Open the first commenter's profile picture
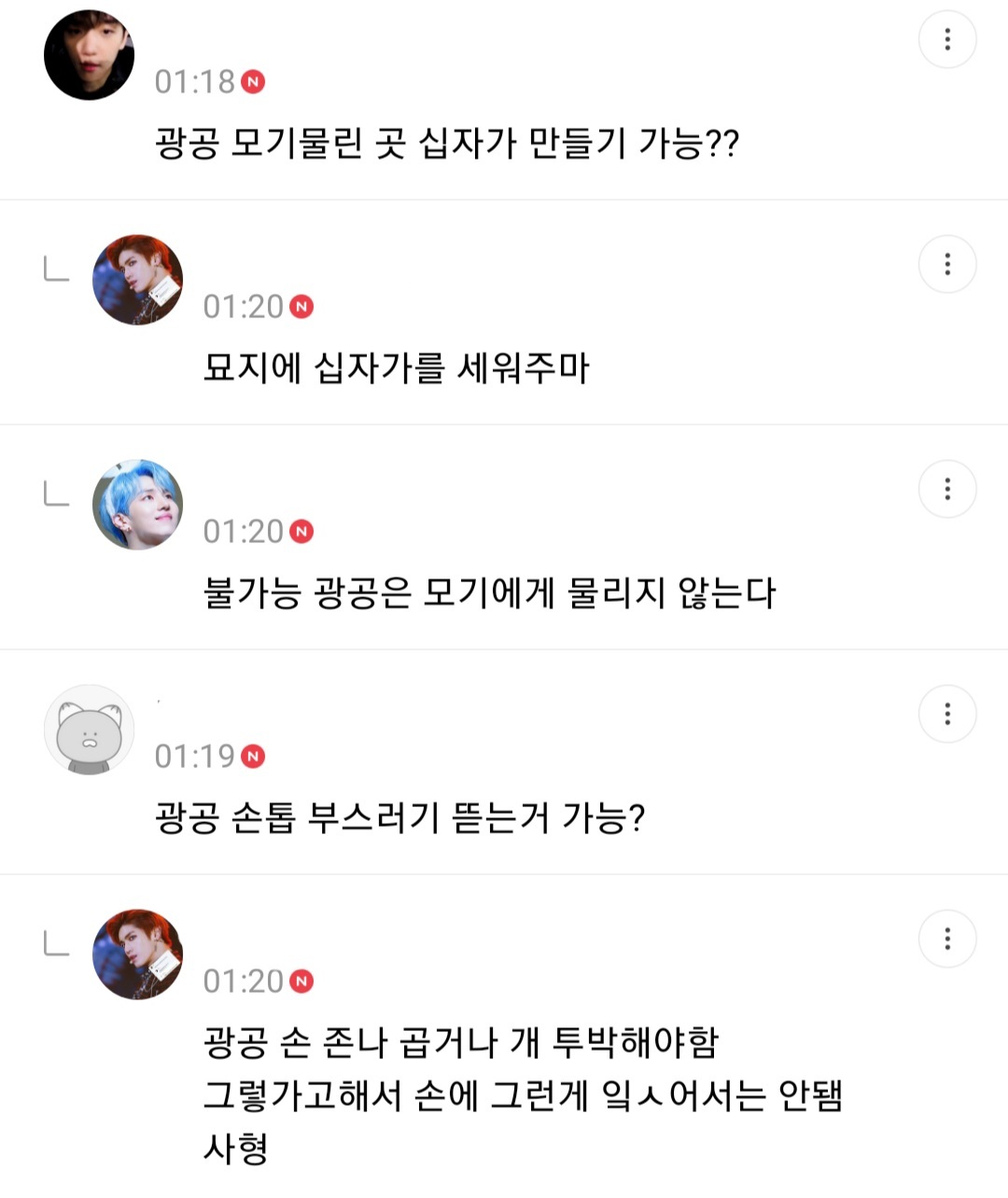Screen dimensions: 1008x1198 tap(89, 54)
